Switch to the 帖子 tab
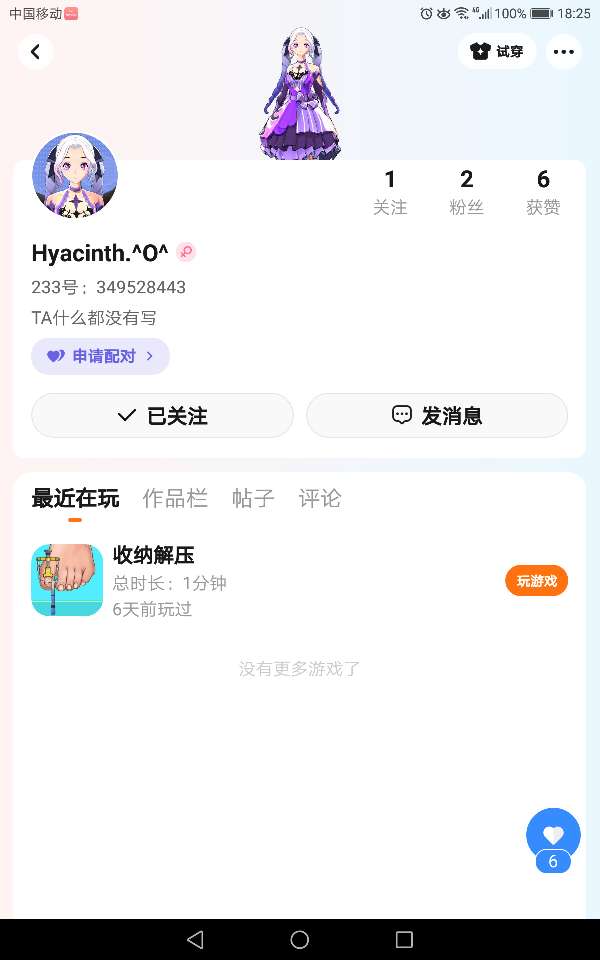Viewport: 600px width, 960px height. pyautogui.click(x=253, y=498)
